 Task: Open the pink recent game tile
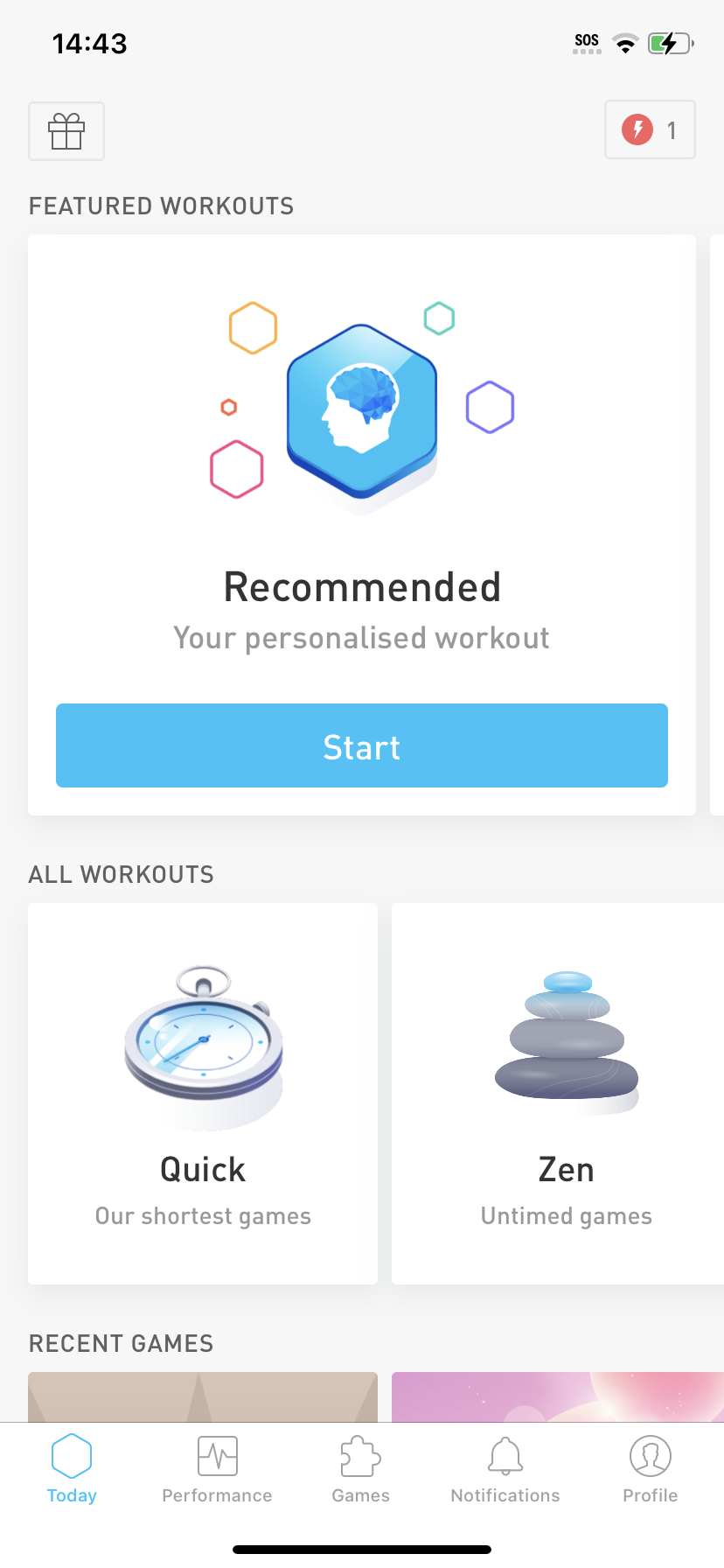pos(558,1397)
